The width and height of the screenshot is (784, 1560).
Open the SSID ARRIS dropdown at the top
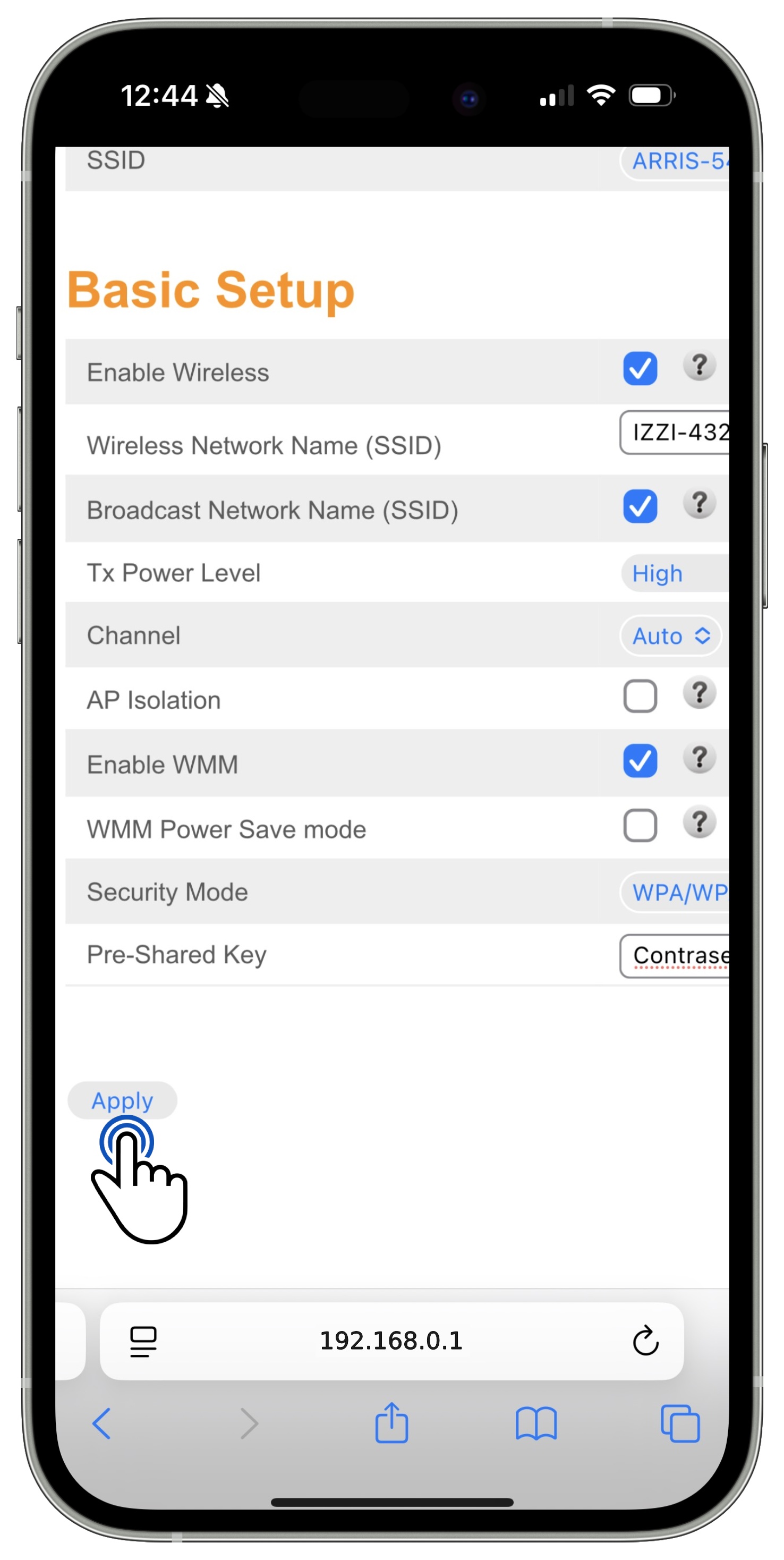pos(676,162)
